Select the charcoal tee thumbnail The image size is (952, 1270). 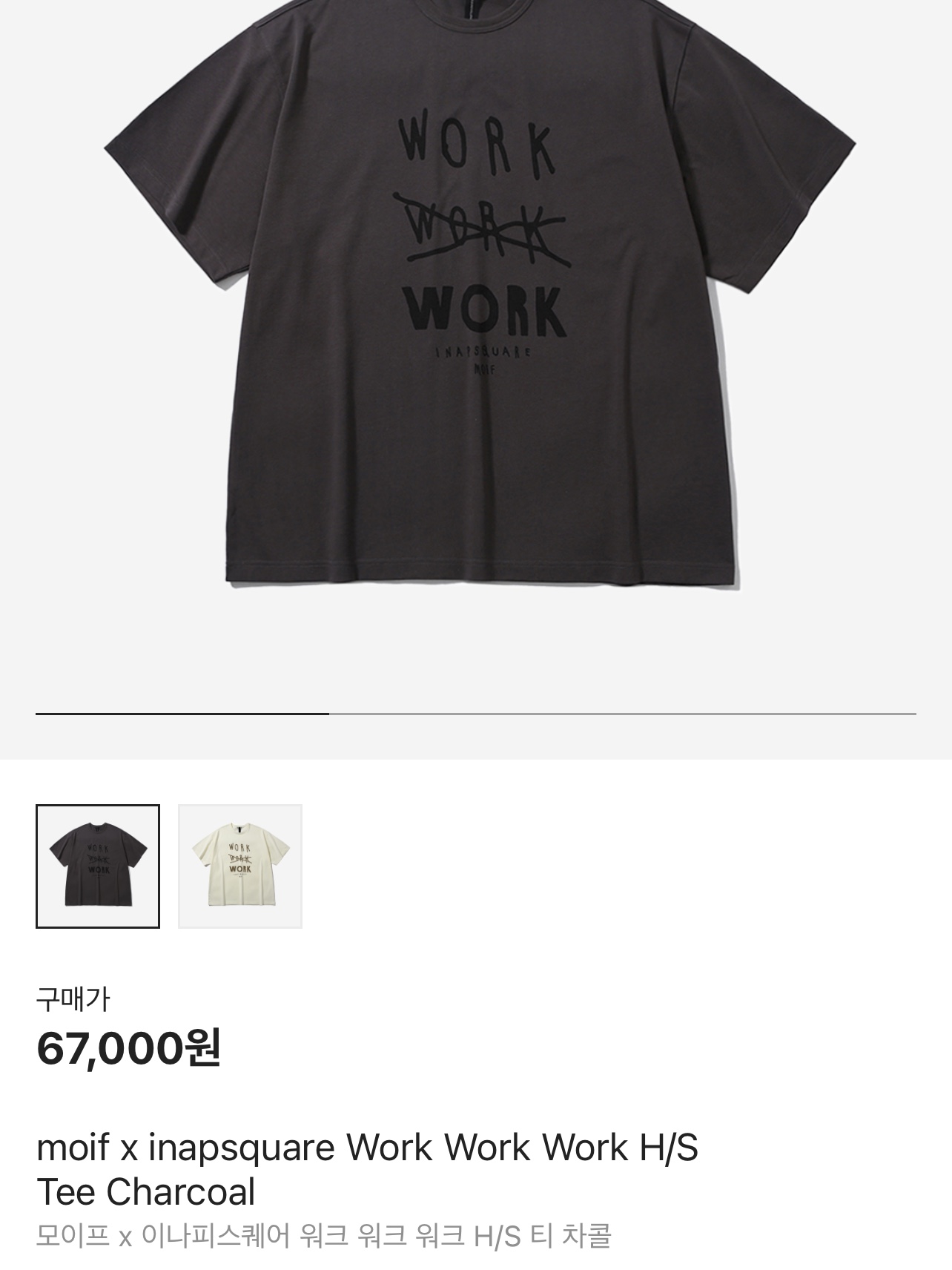pos(98,866)
